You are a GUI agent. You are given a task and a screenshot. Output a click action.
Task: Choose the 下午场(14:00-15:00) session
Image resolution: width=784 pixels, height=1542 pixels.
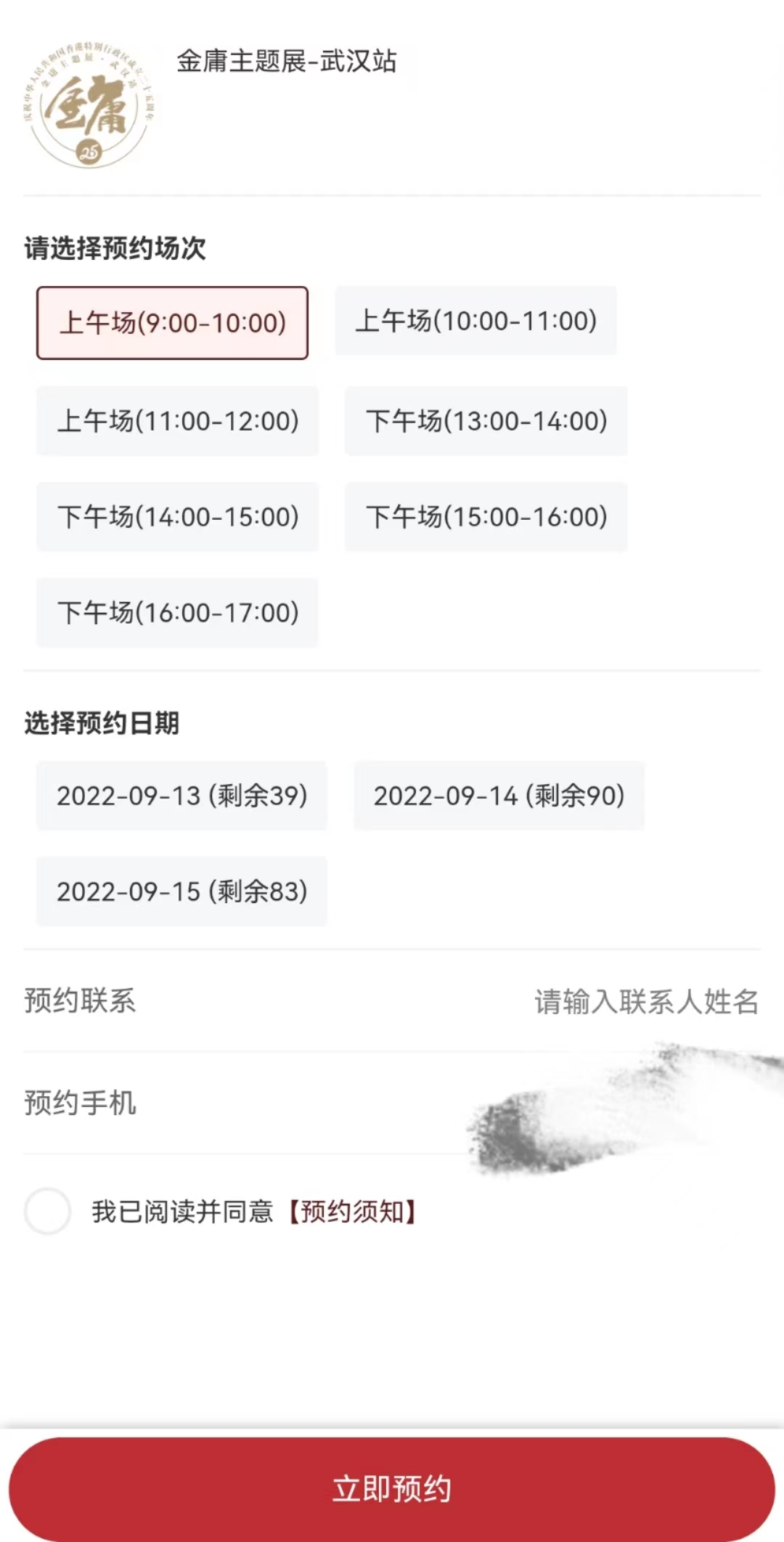(178, 517)
